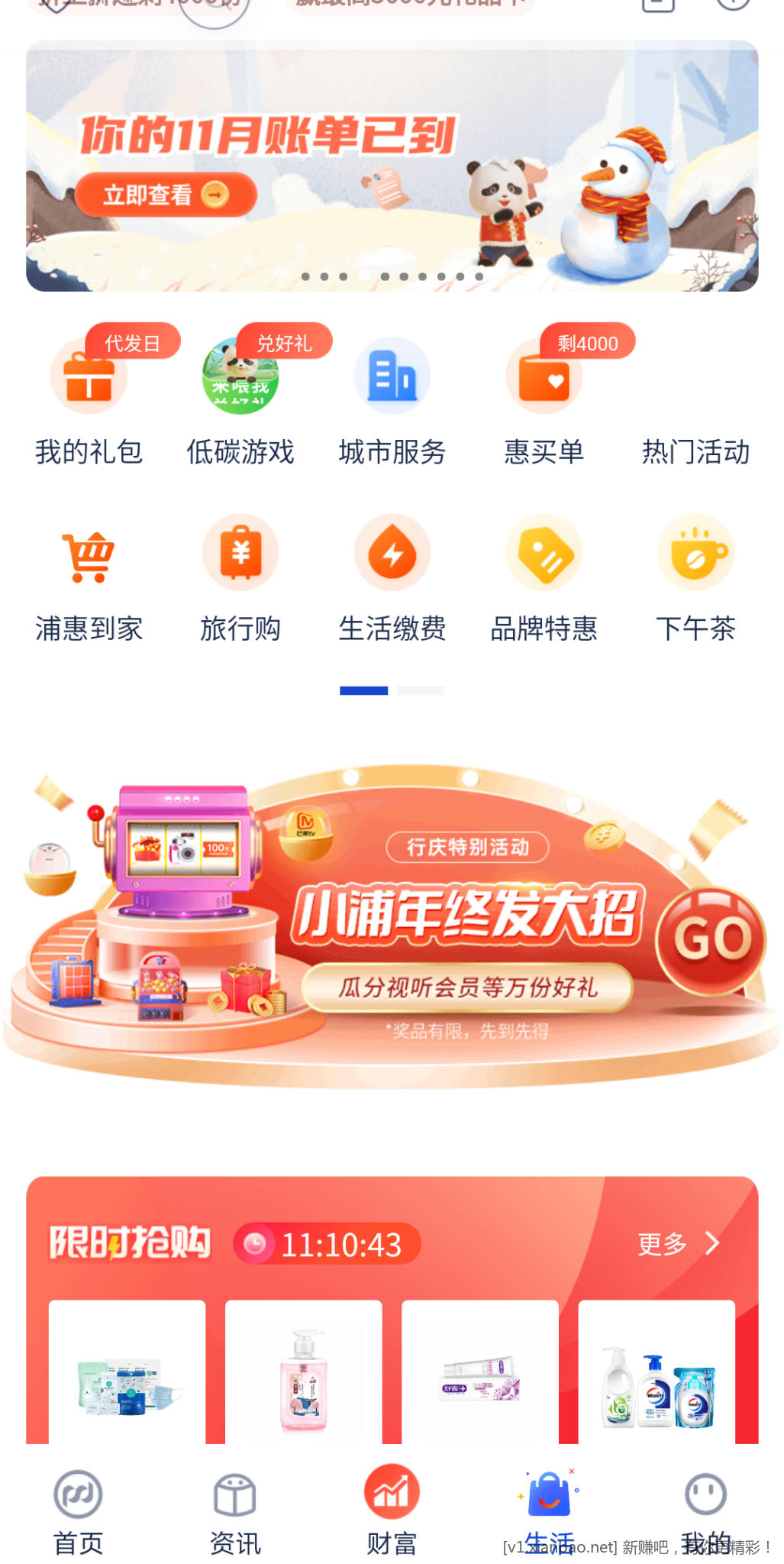
Task: Open the Walch hand wash product
Action: point(657,1375)
